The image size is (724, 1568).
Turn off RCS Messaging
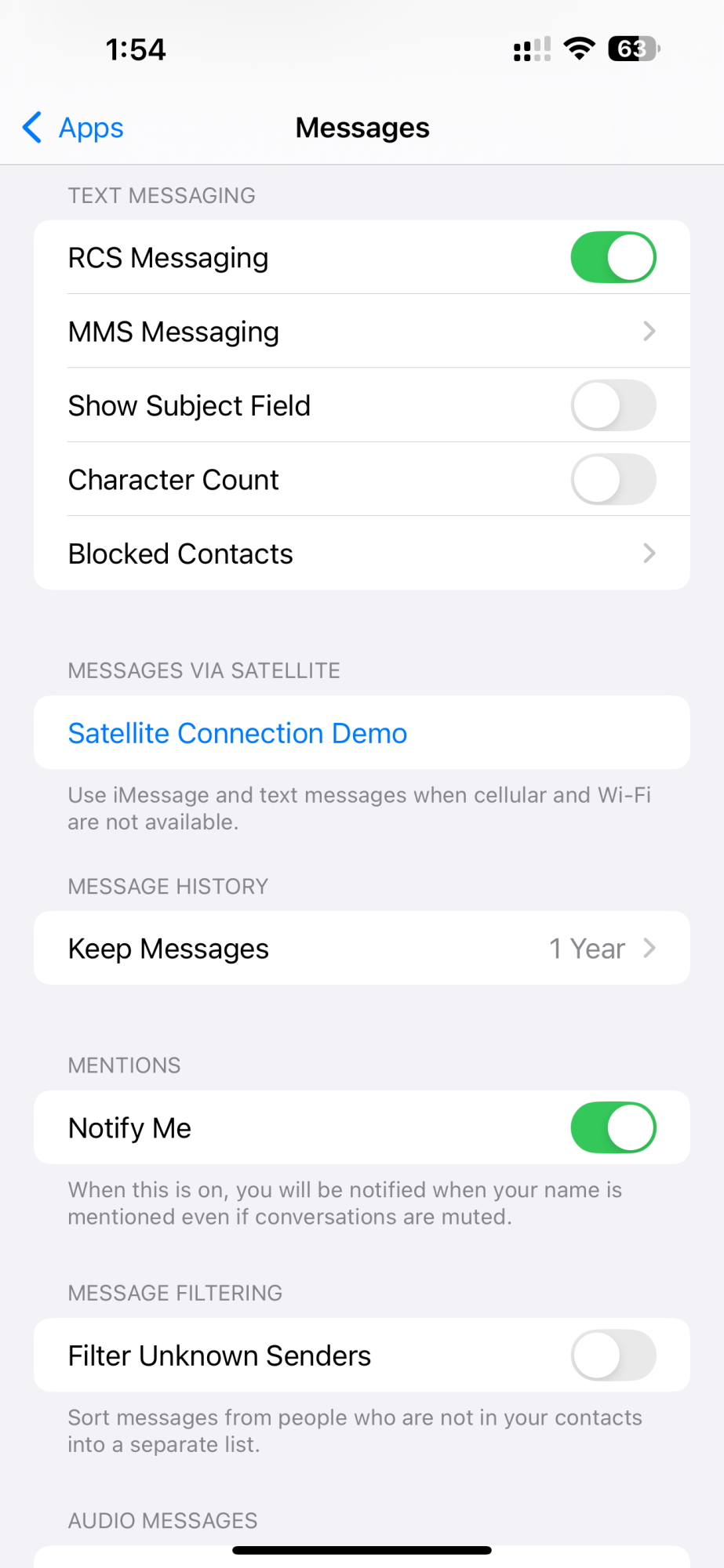[613, 257]
